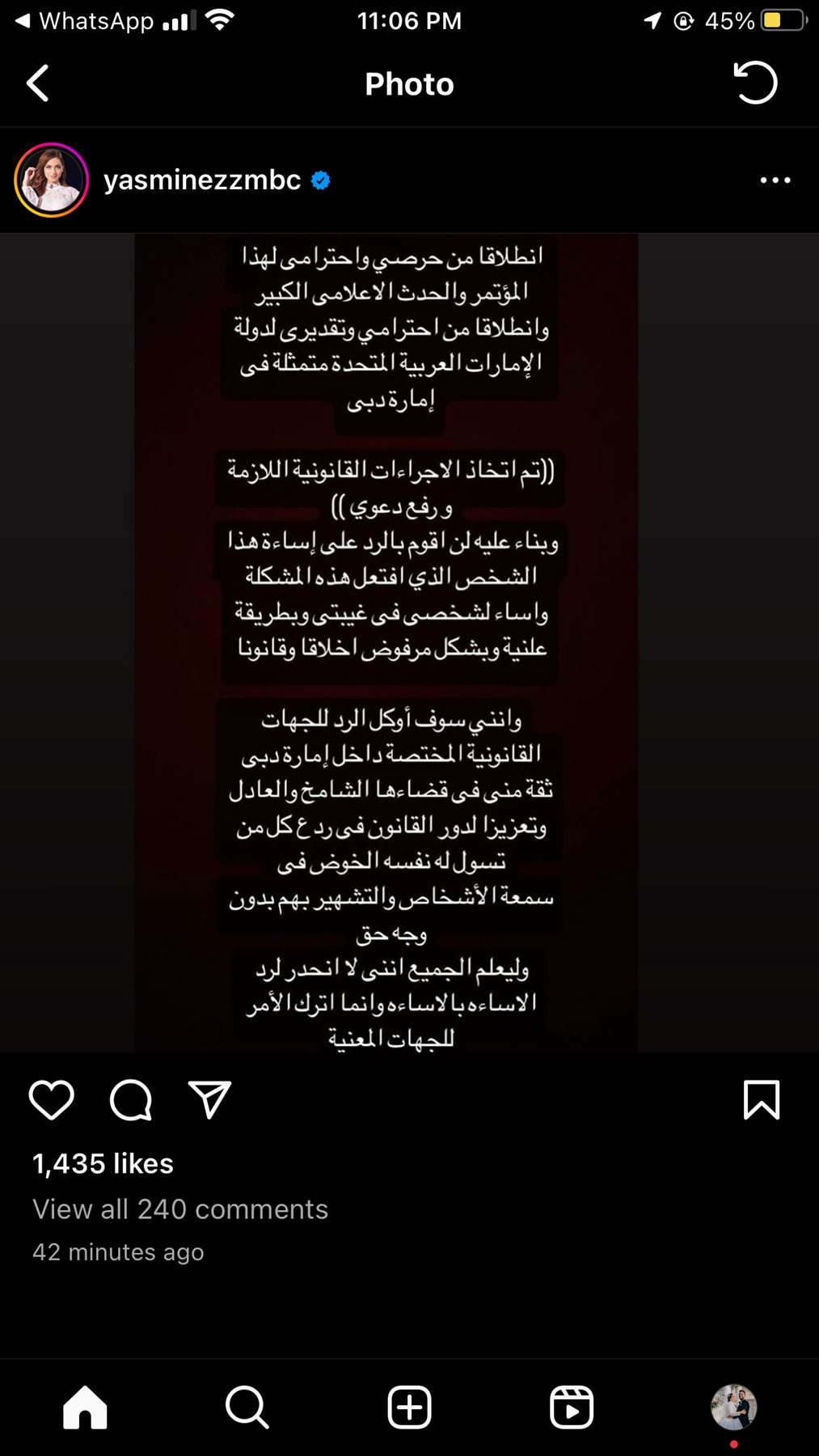Go back from the Photo screen
This screenshot has height=1456, width=819.
38,83
